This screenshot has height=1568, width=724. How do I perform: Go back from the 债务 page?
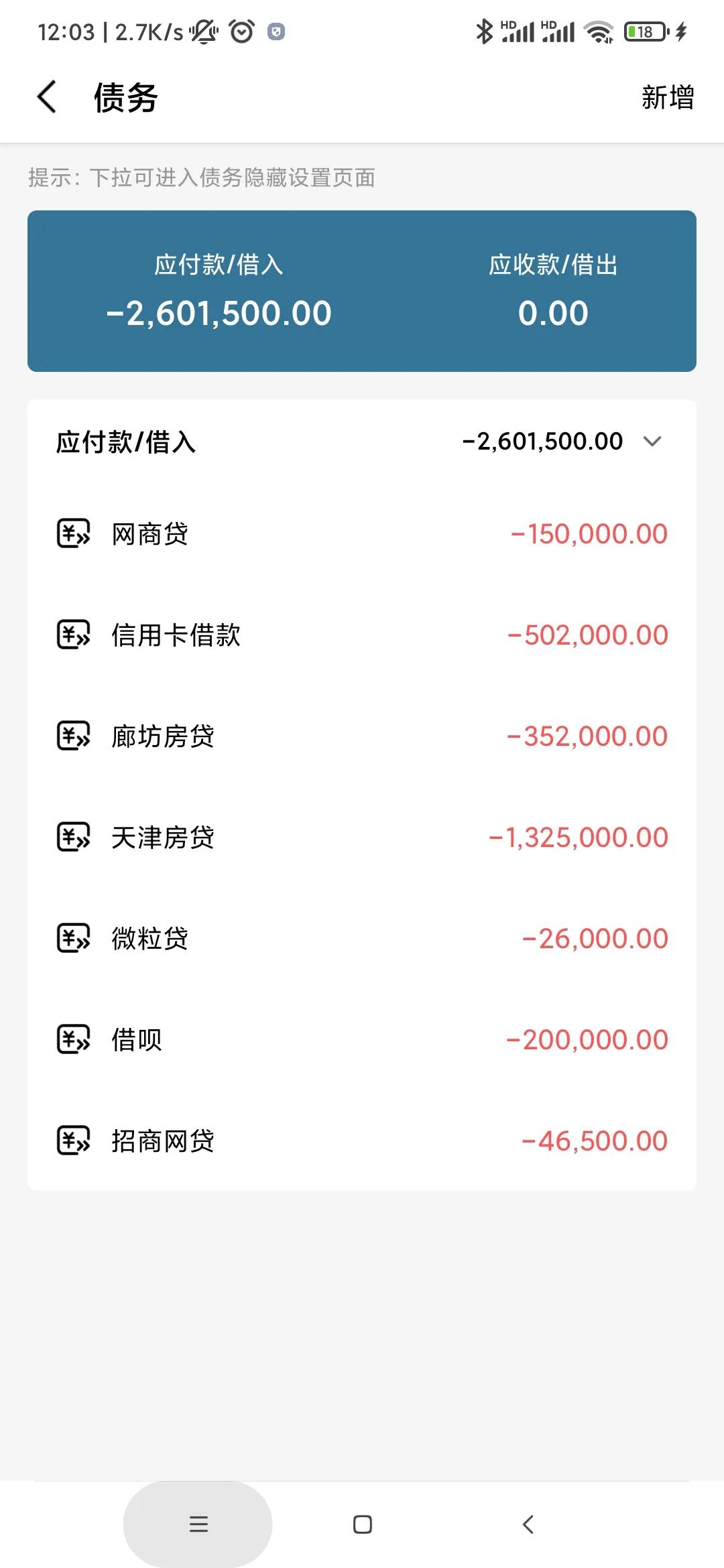point(47,97)
